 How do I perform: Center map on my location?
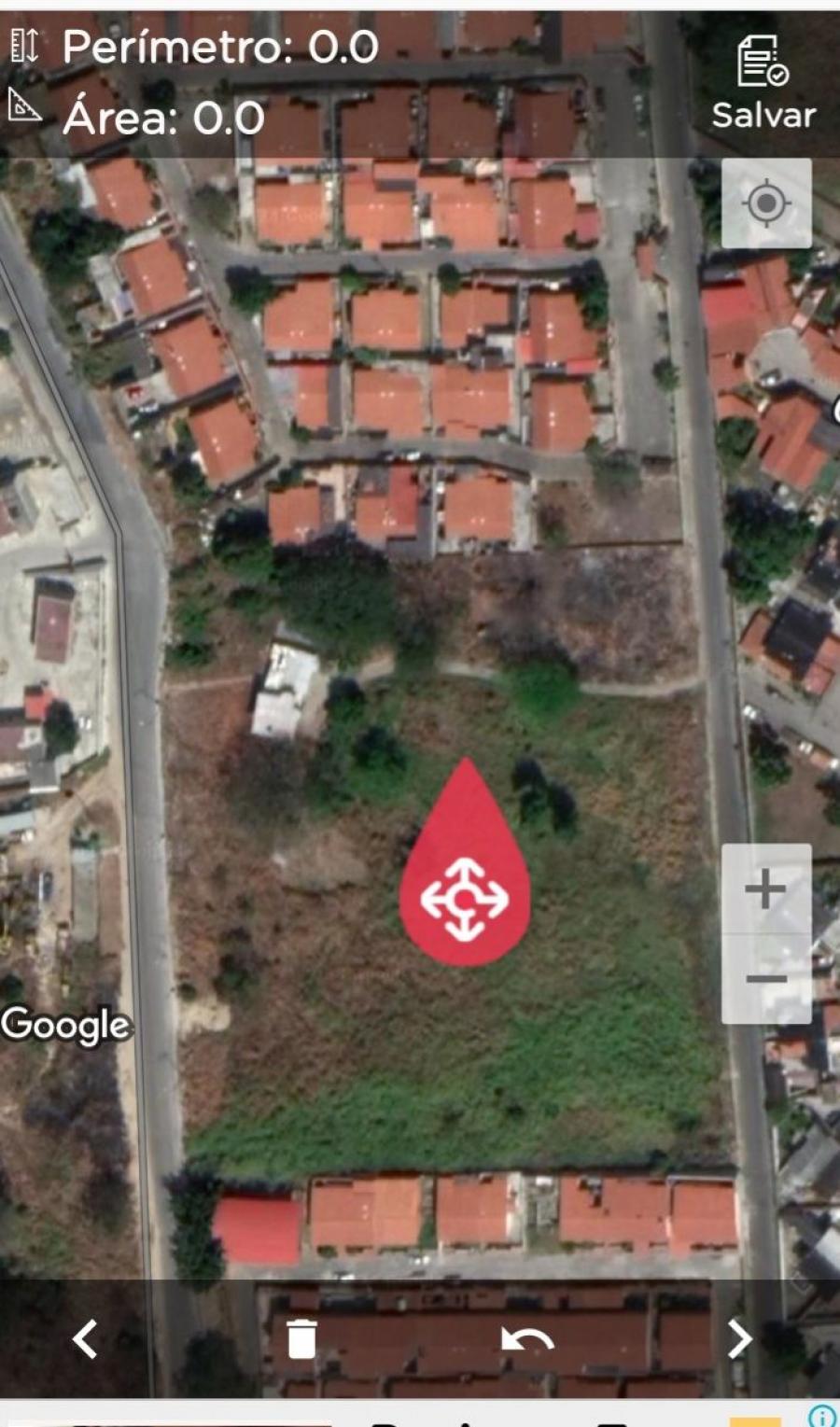pyautogui.click(x=766, y=203)
